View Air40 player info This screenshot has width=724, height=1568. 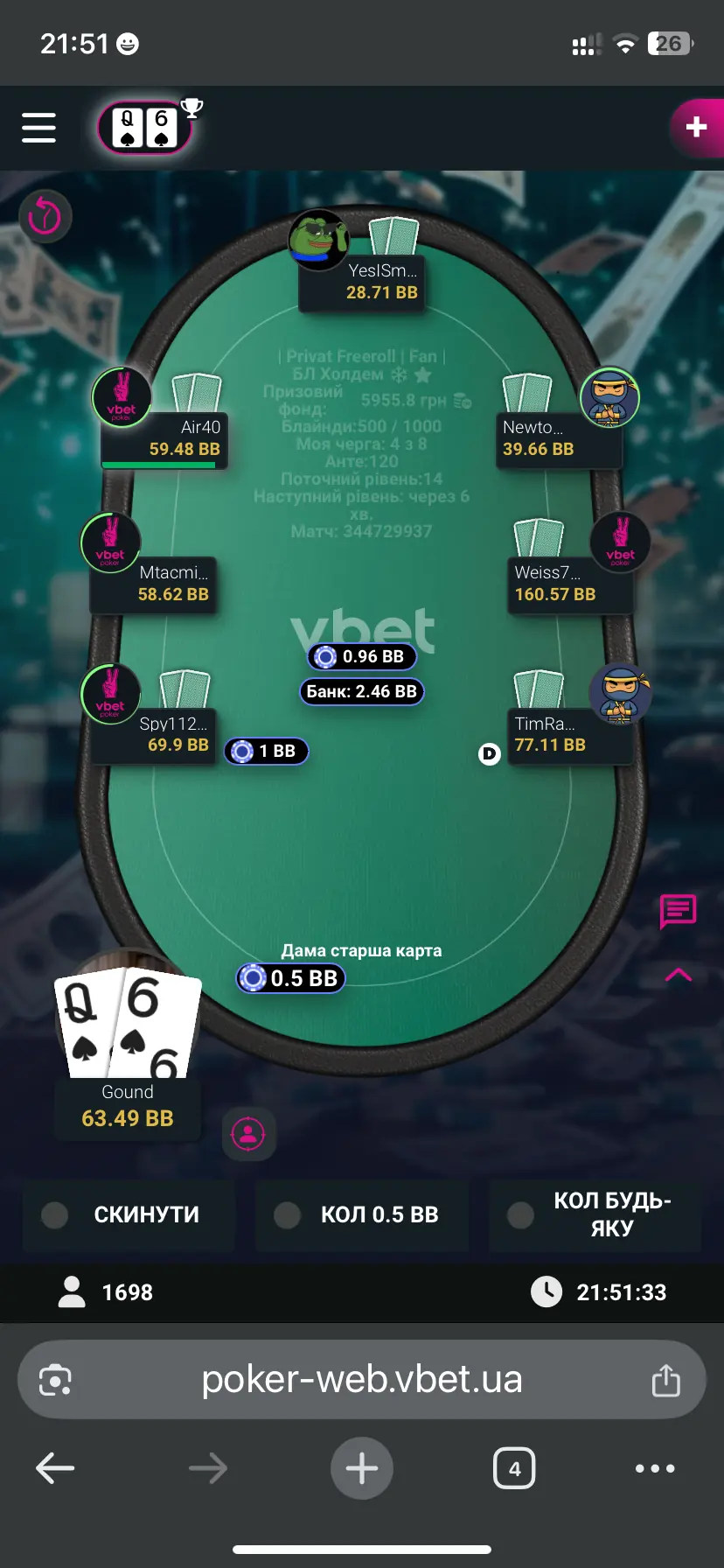click(165, 438)
